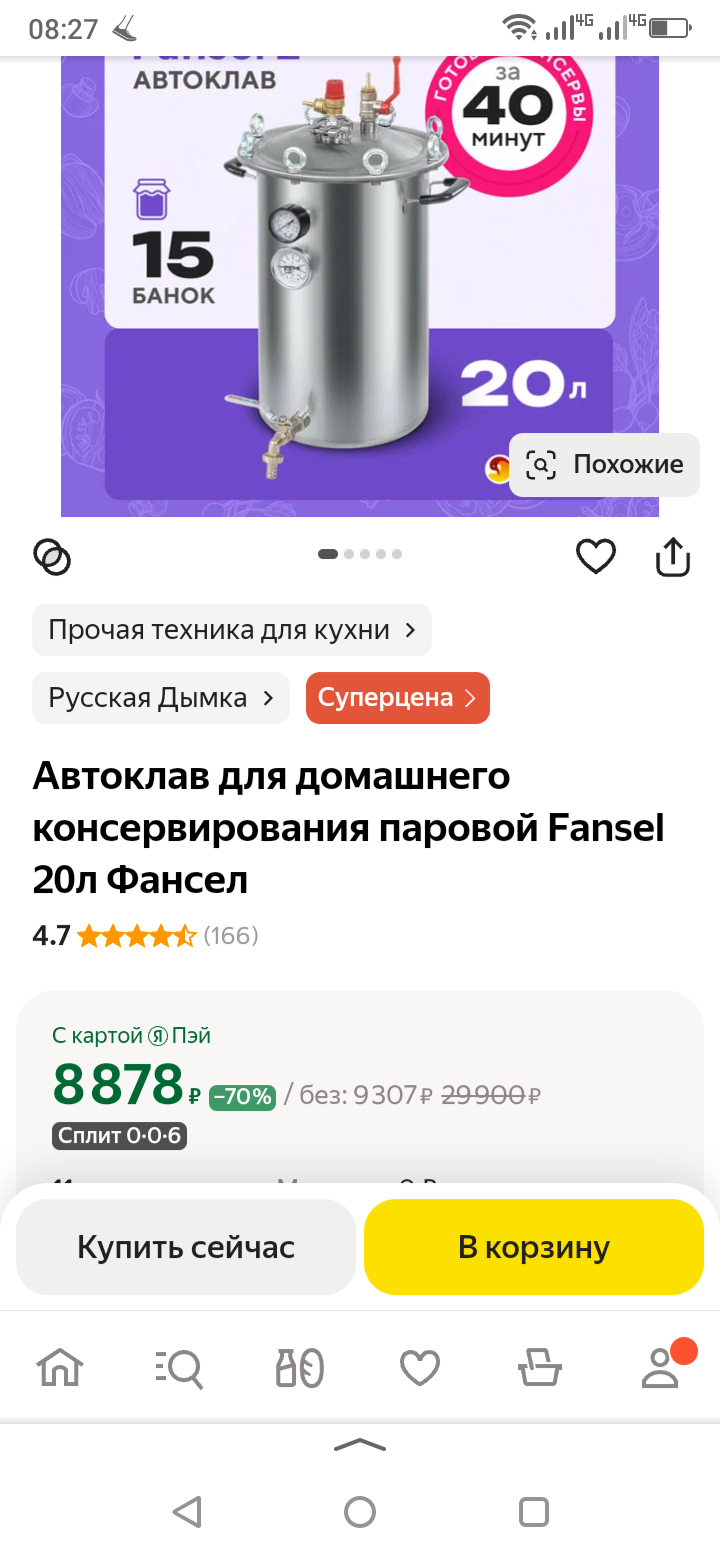
Task: Open the reviews rating 4.7 (166)
Action: click(x=146, y=936)
